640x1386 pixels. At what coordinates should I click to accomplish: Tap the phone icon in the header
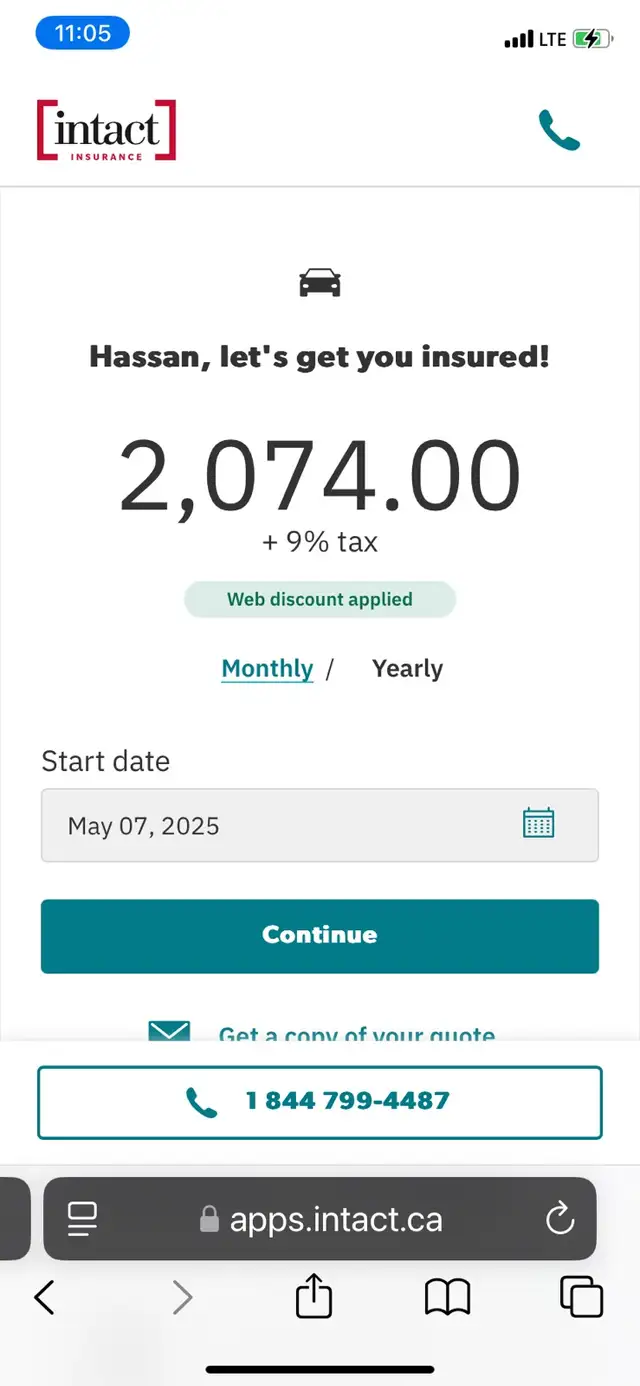[x=559, y=130]
